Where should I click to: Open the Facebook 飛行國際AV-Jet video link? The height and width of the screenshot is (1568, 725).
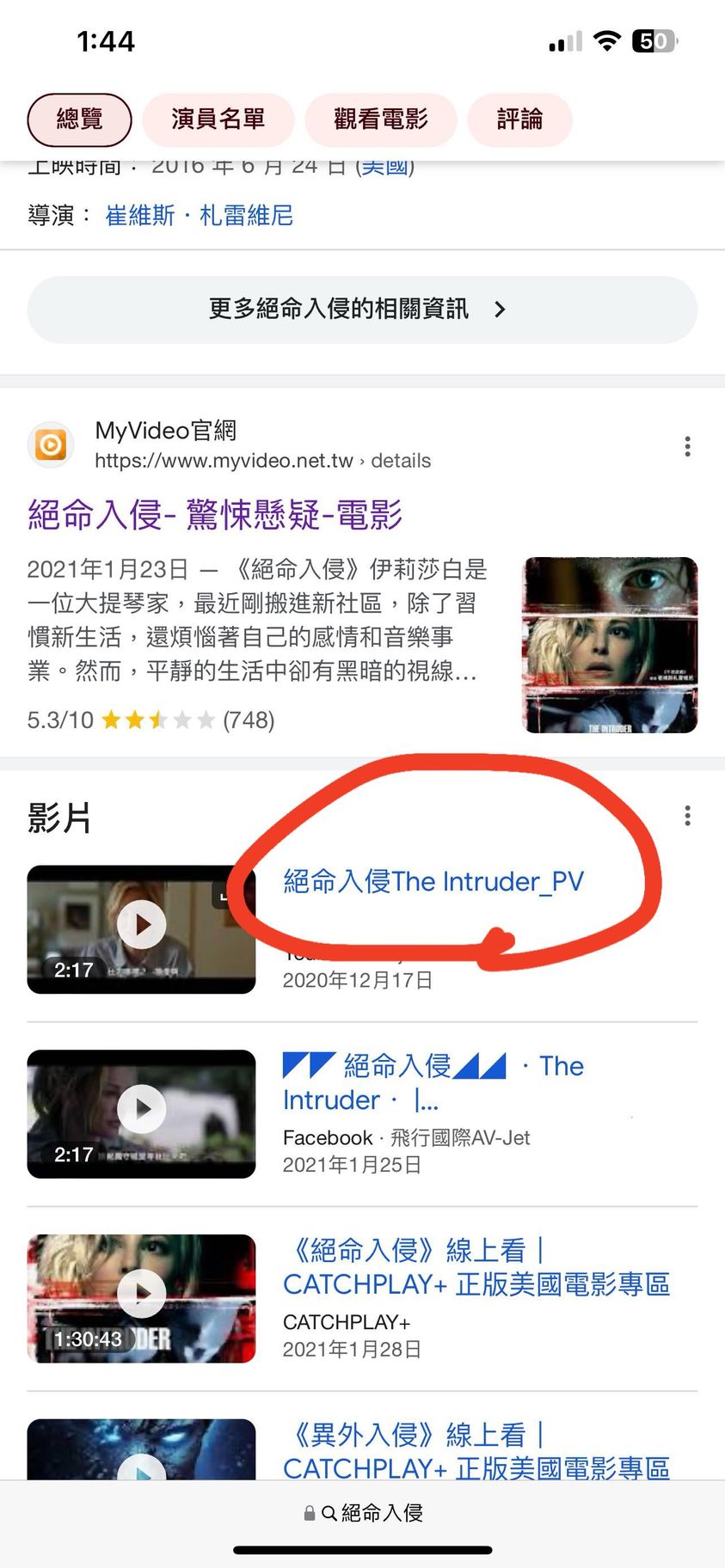tap(433, 1082)
